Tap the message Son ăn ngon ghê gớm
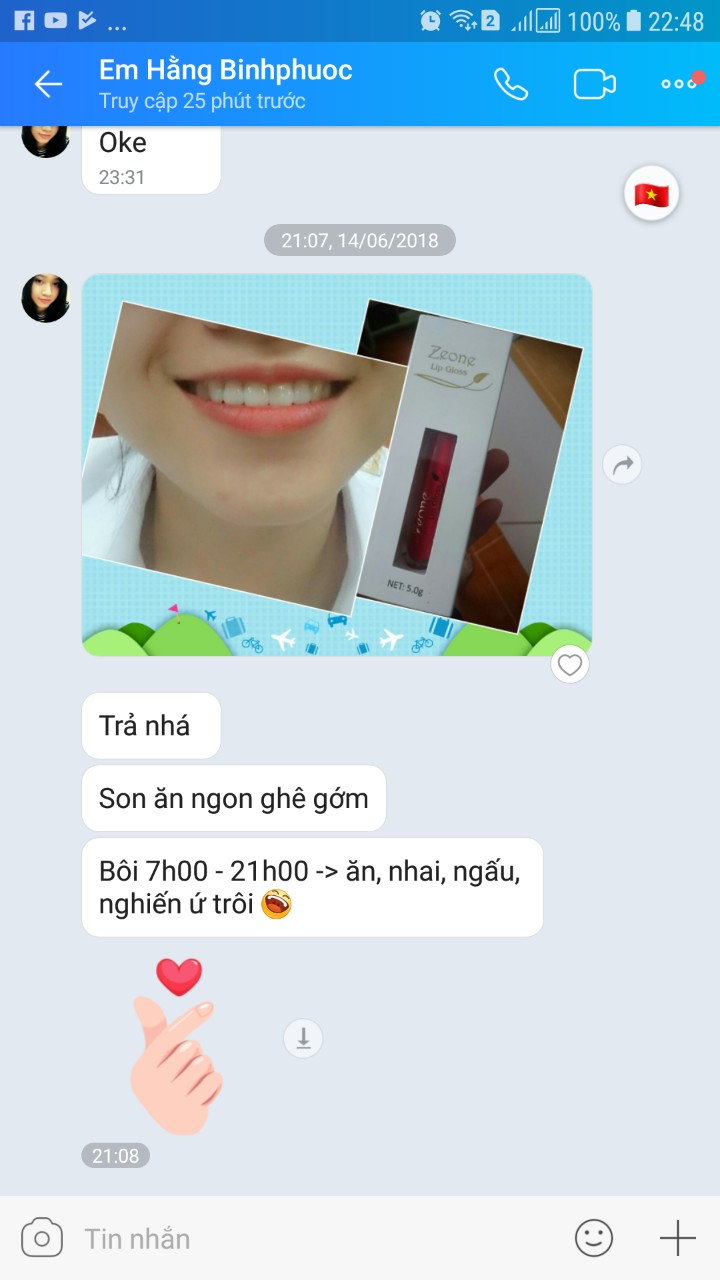The height and width of the screenshot is (1280, 720). pos(233,797)
